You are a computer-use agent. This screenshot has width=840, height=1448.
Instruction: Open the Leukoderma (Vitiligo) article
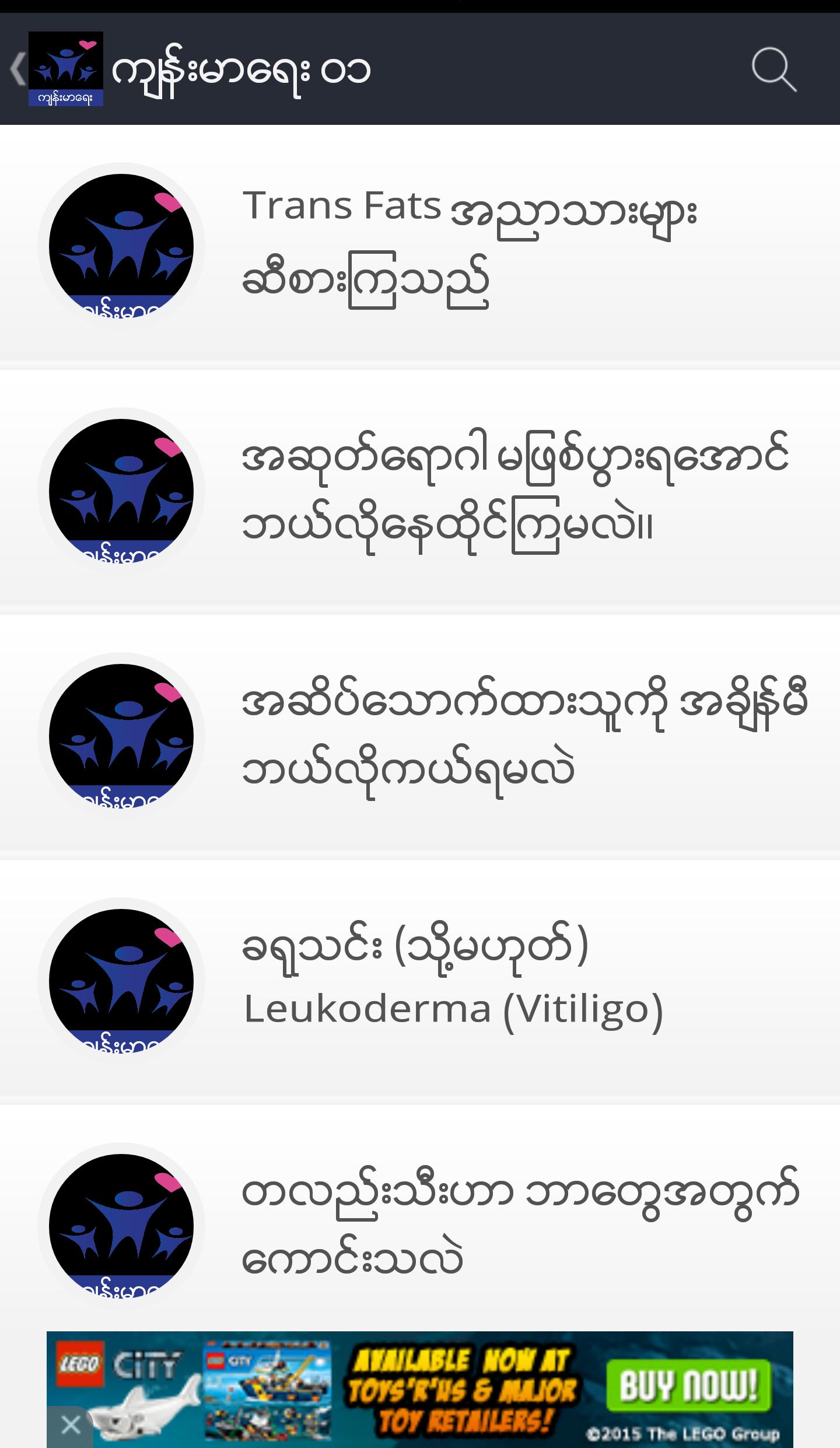click(x=453, y=980)
